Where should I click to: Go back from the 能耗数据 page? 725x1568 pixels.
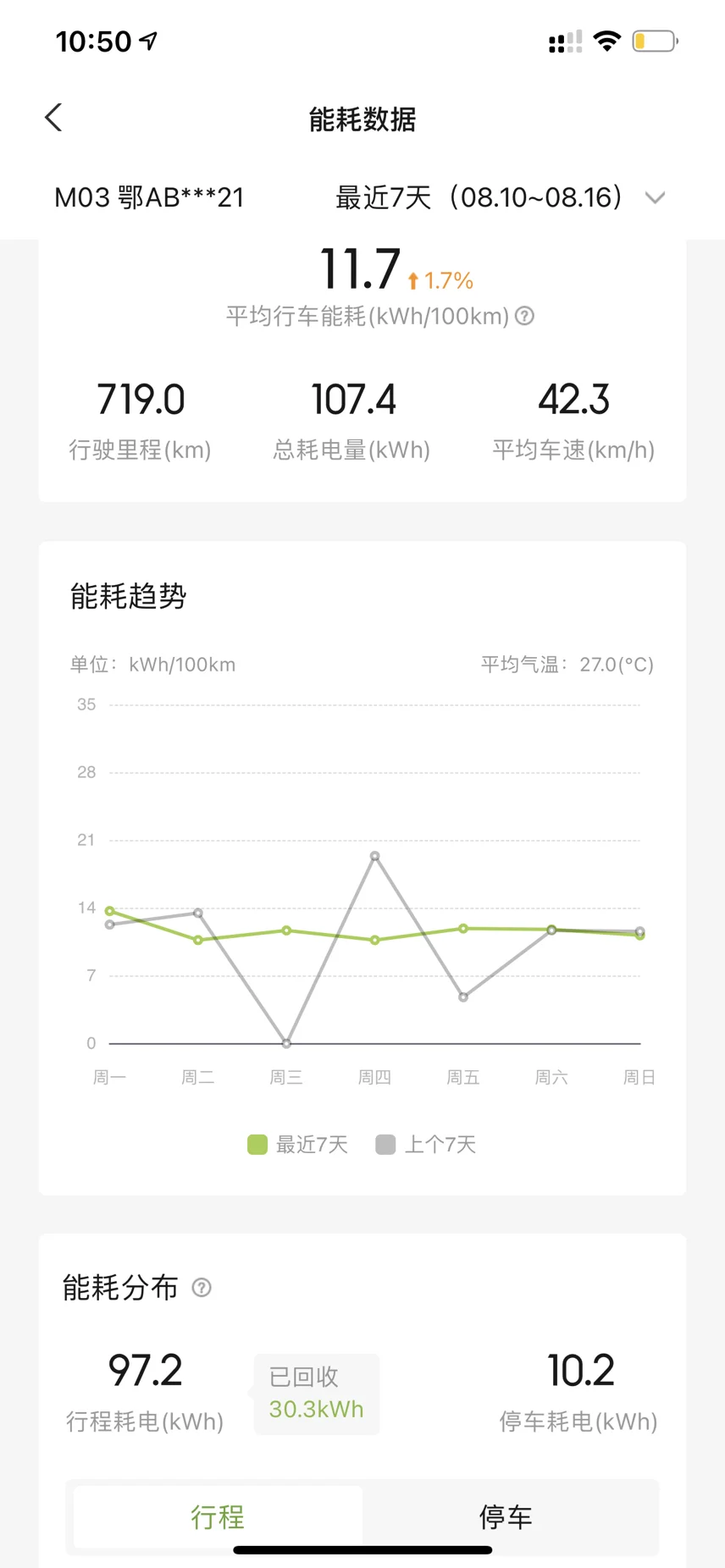pyautogui.click(x=53, y=118)
